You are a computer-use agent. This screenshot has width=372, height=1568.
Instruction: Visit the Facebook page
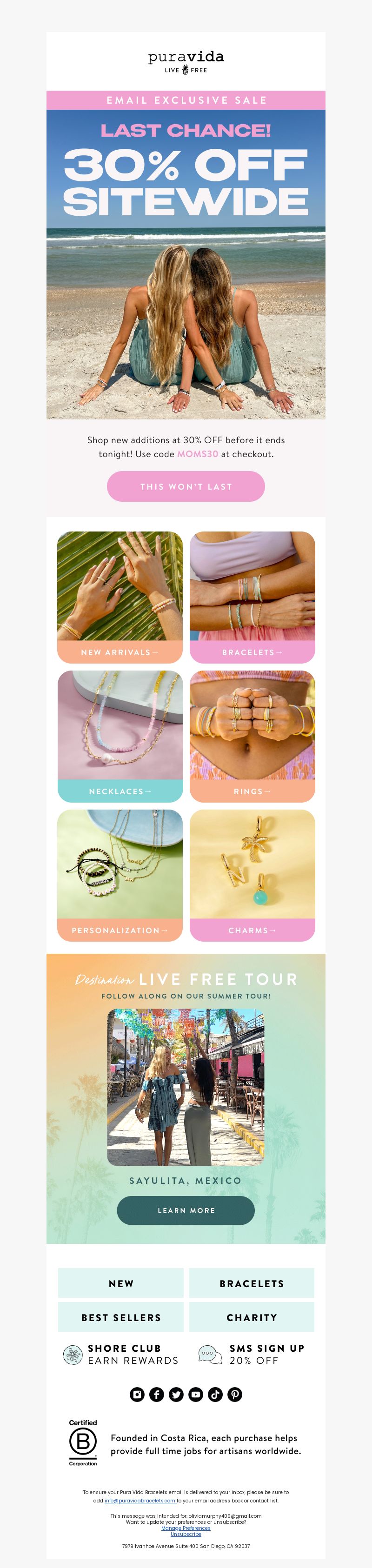(x=156, y=1395)
